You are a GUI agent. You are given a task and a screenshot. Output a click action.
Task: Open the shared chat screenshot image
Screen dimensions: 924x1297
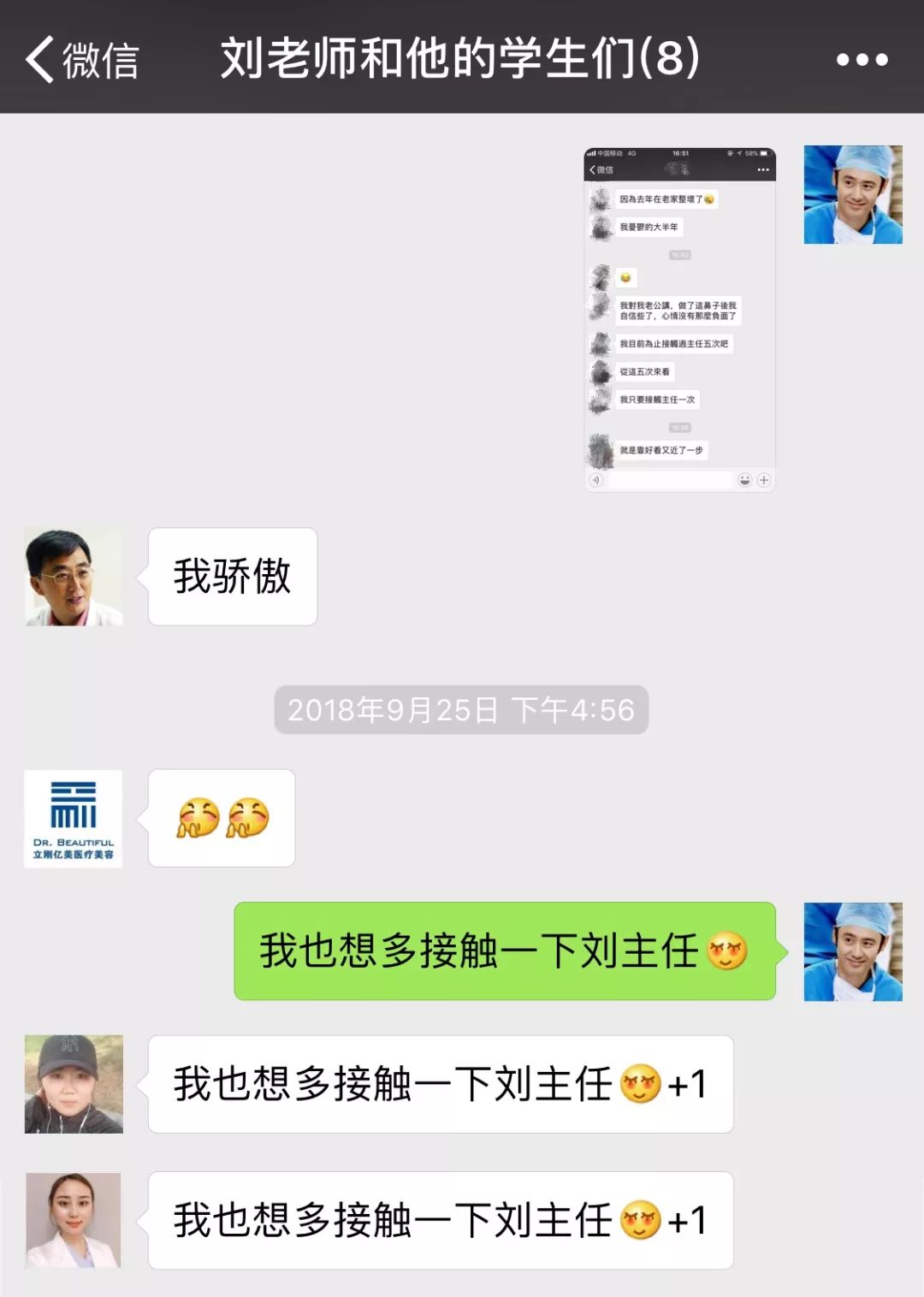[x=679, y=319]
